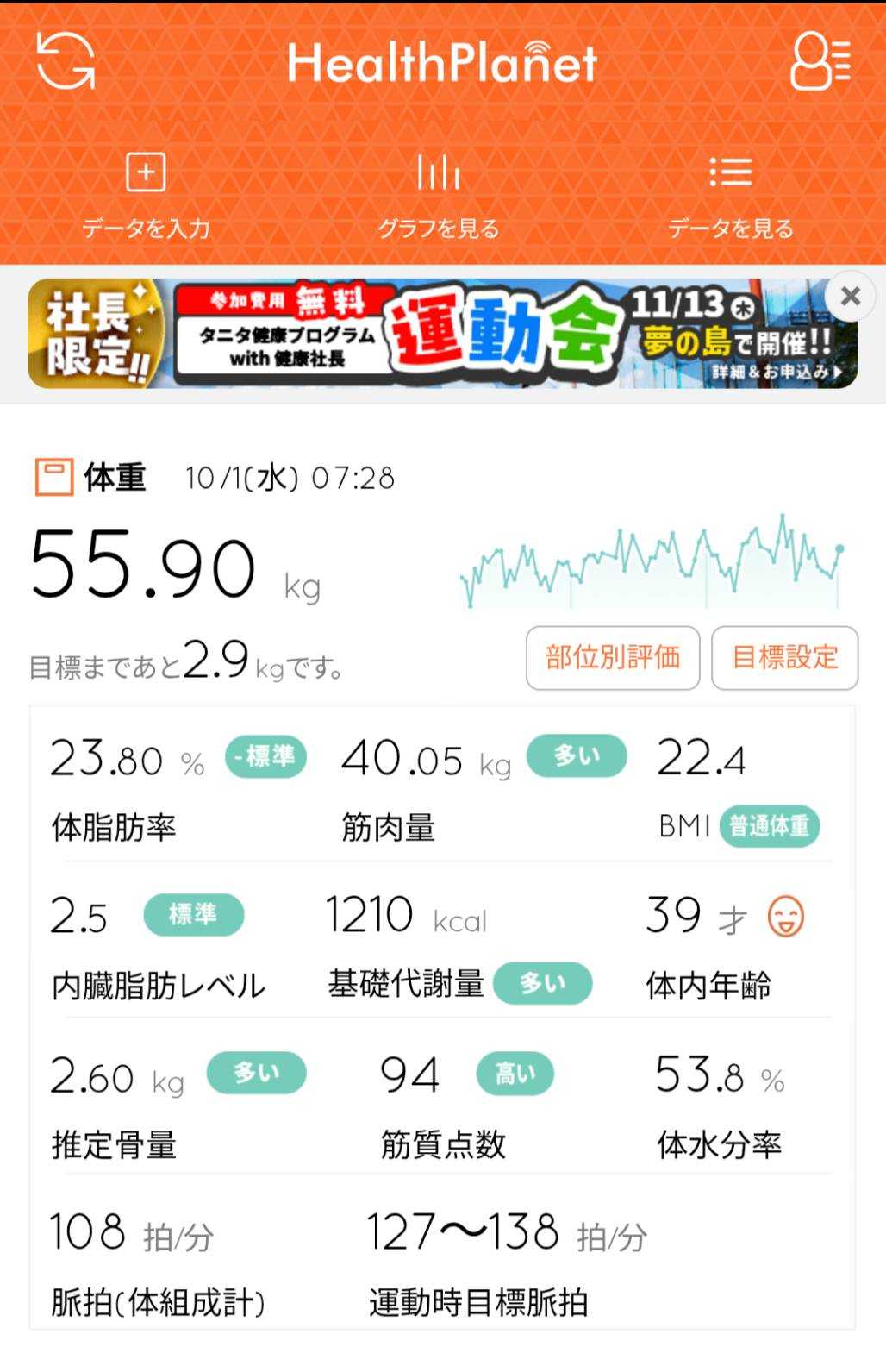
Task: Open the weight trend mini graph
Action: 652,563
